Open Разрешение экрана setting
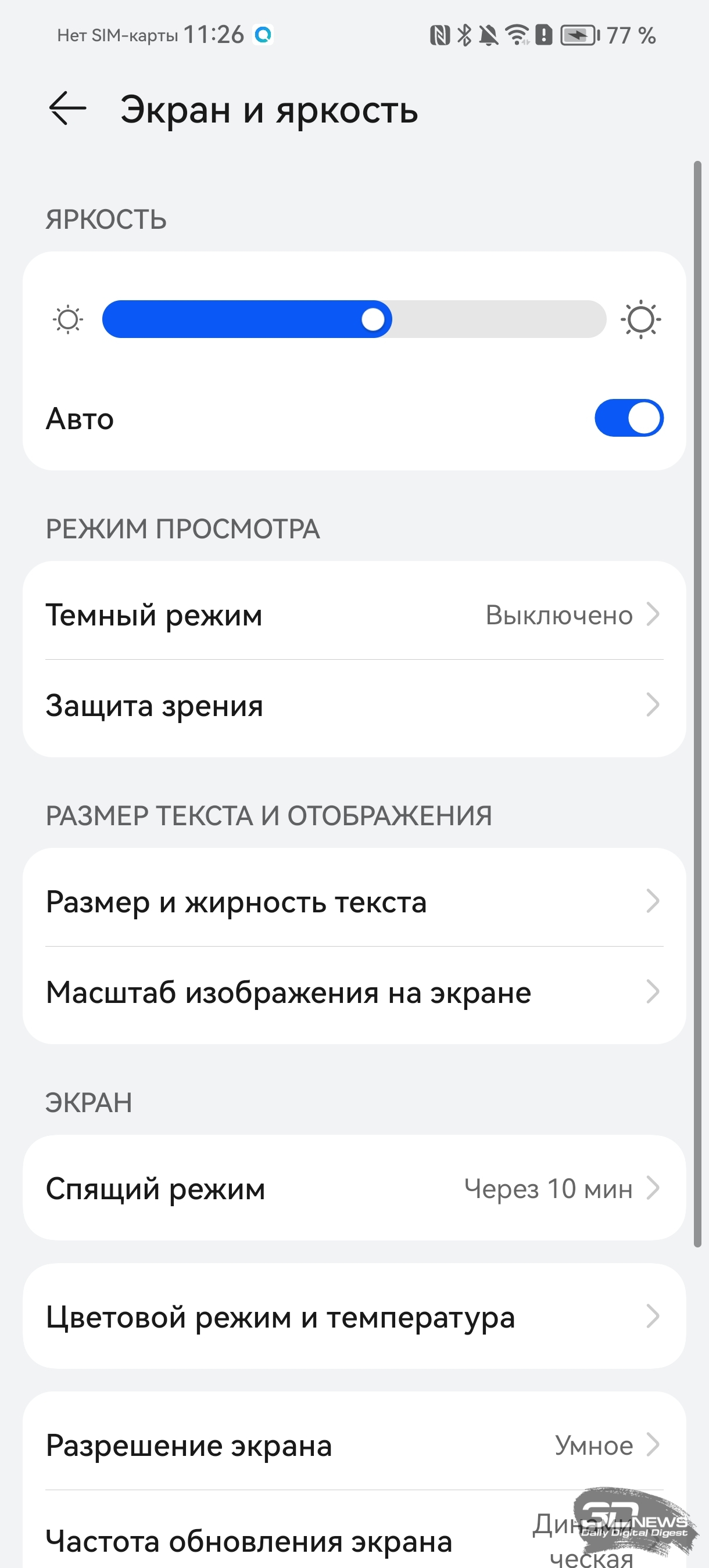709x1568 pixels. pos(354,1445)
